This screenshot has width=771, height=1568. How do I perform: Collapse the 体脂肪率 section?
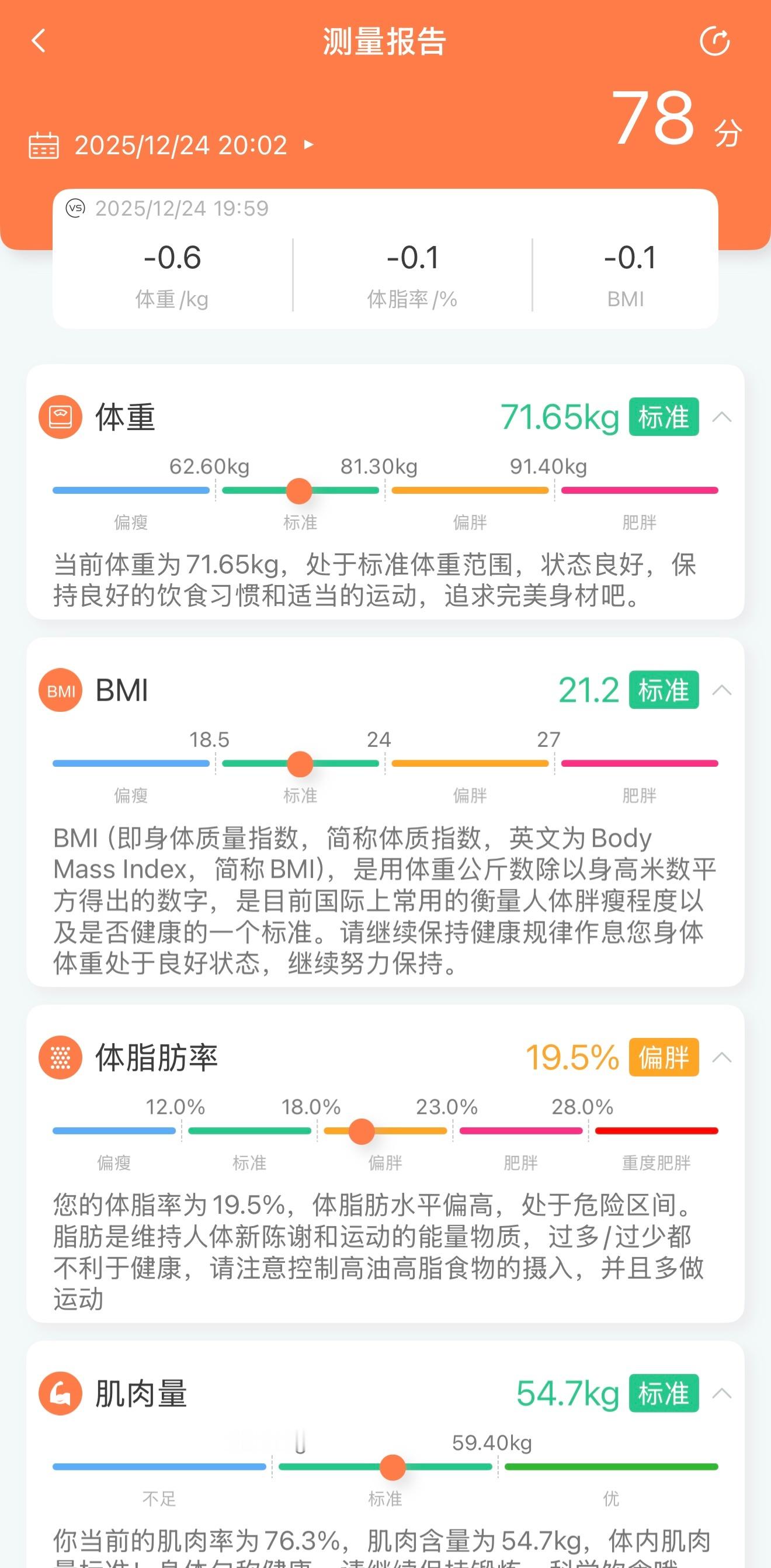point(723,1057)
